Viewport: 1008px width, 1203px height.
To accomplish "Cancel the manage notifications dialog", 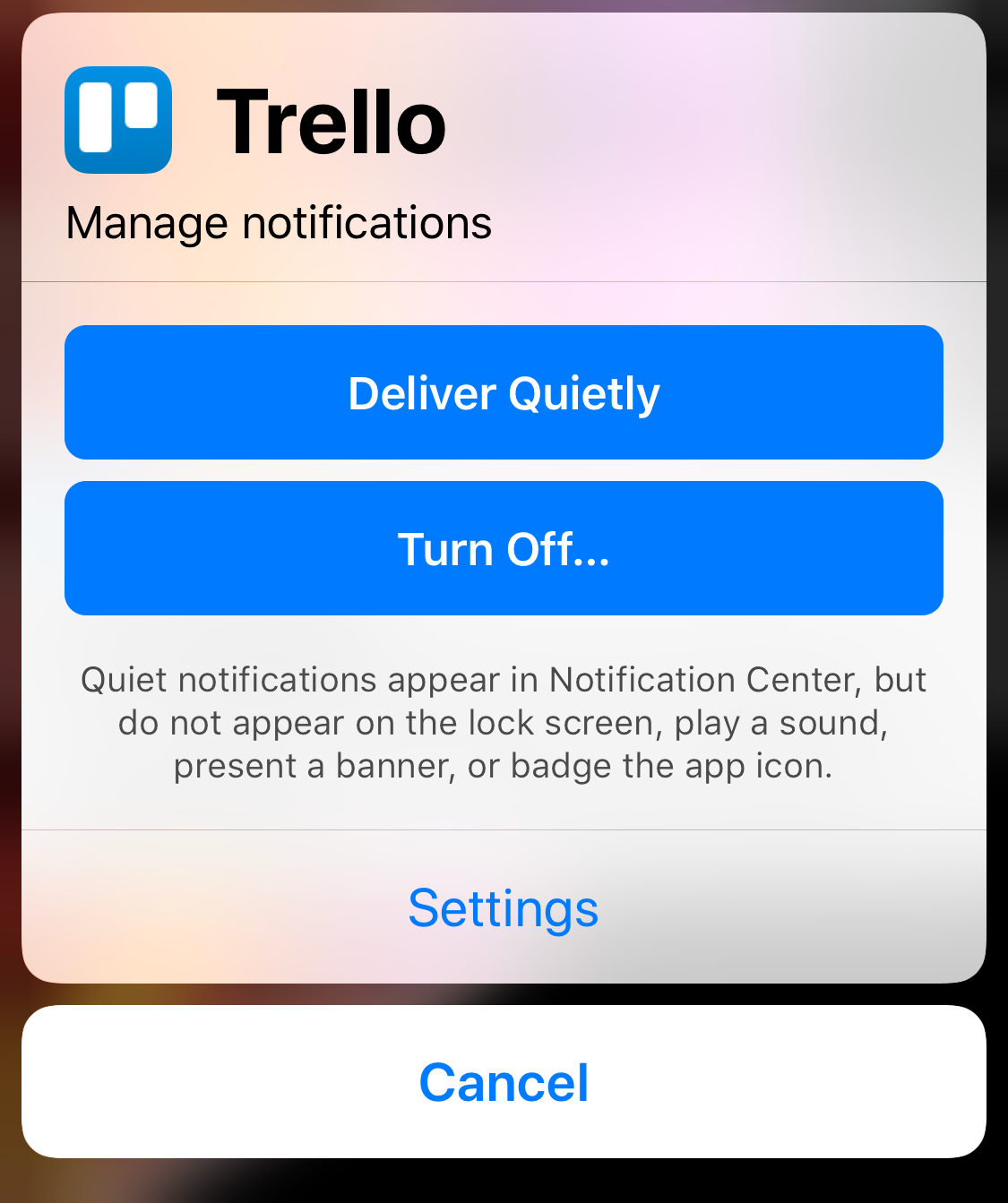I will [504, 1082].
